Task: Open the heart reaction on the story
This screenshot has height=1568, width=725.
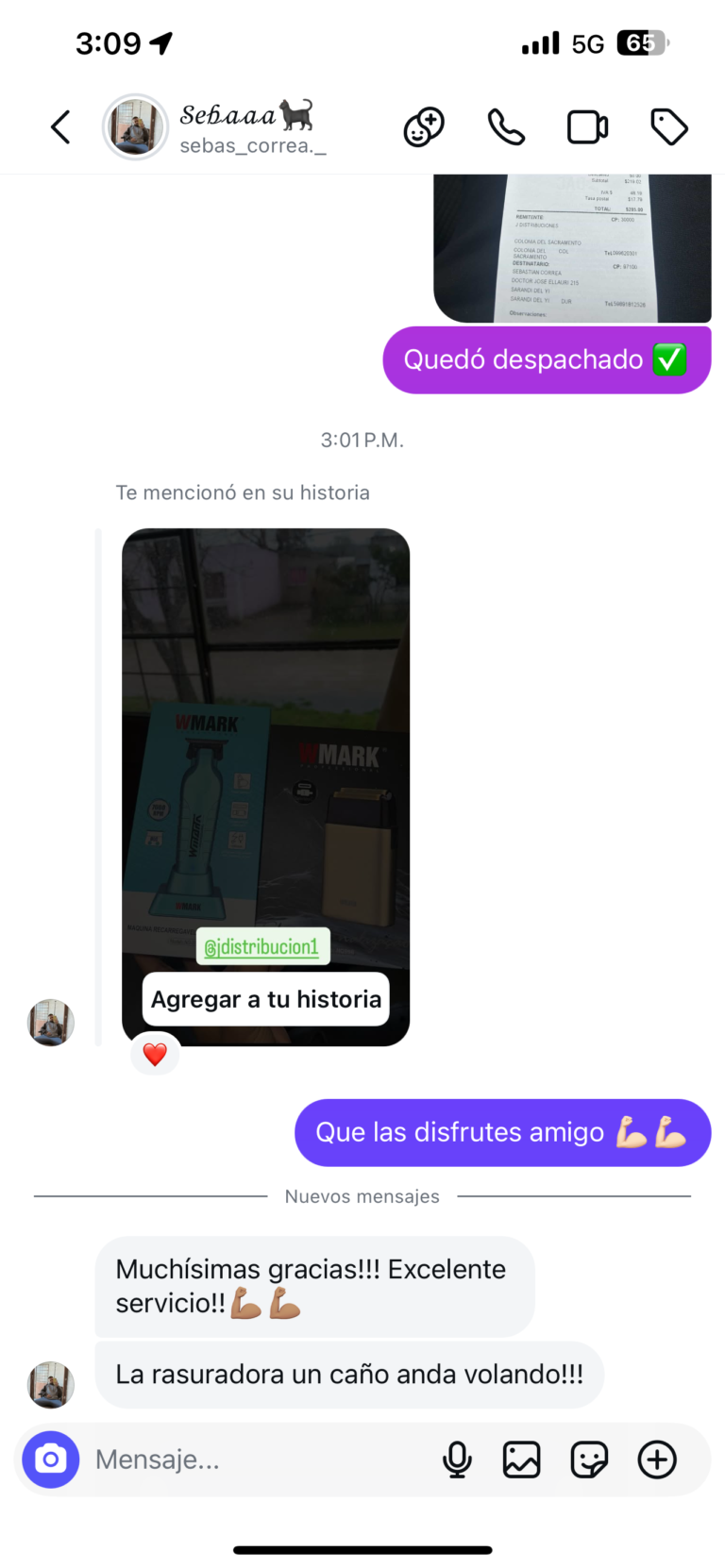Action: coord(155,1054)
